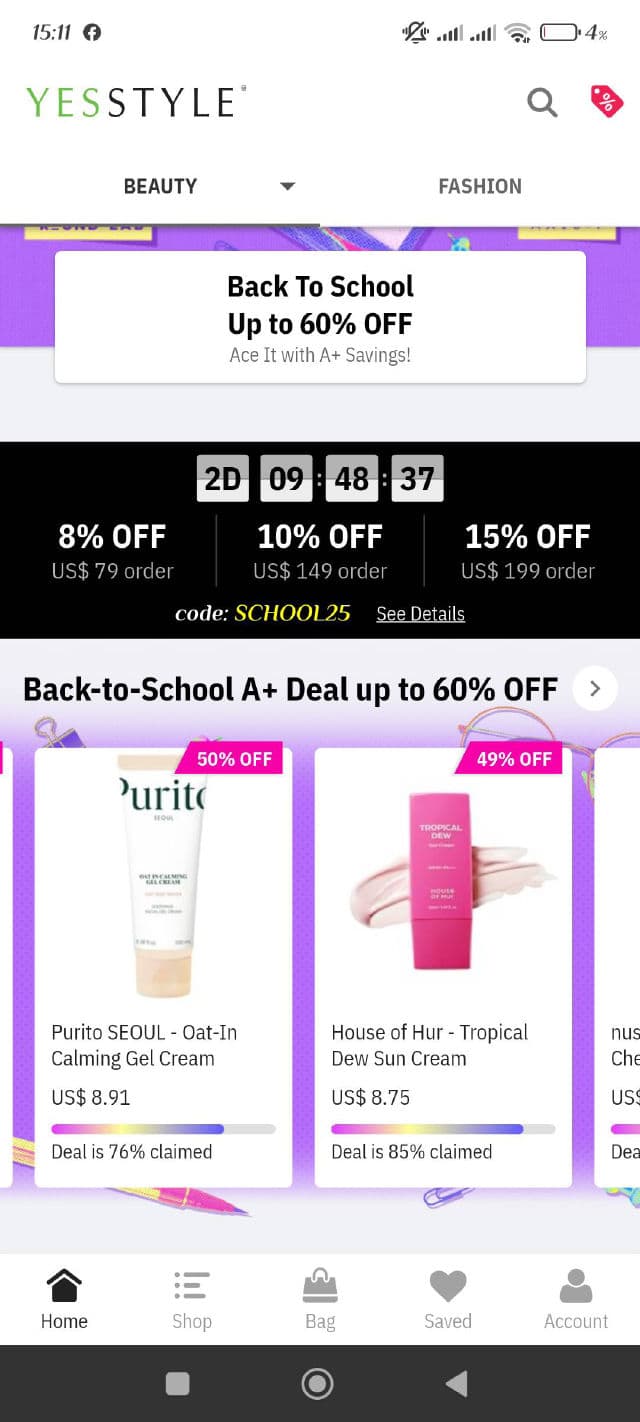640x1422 pixels.
Task: Open the deals tag icon
Action: click(x=606, y=101)
